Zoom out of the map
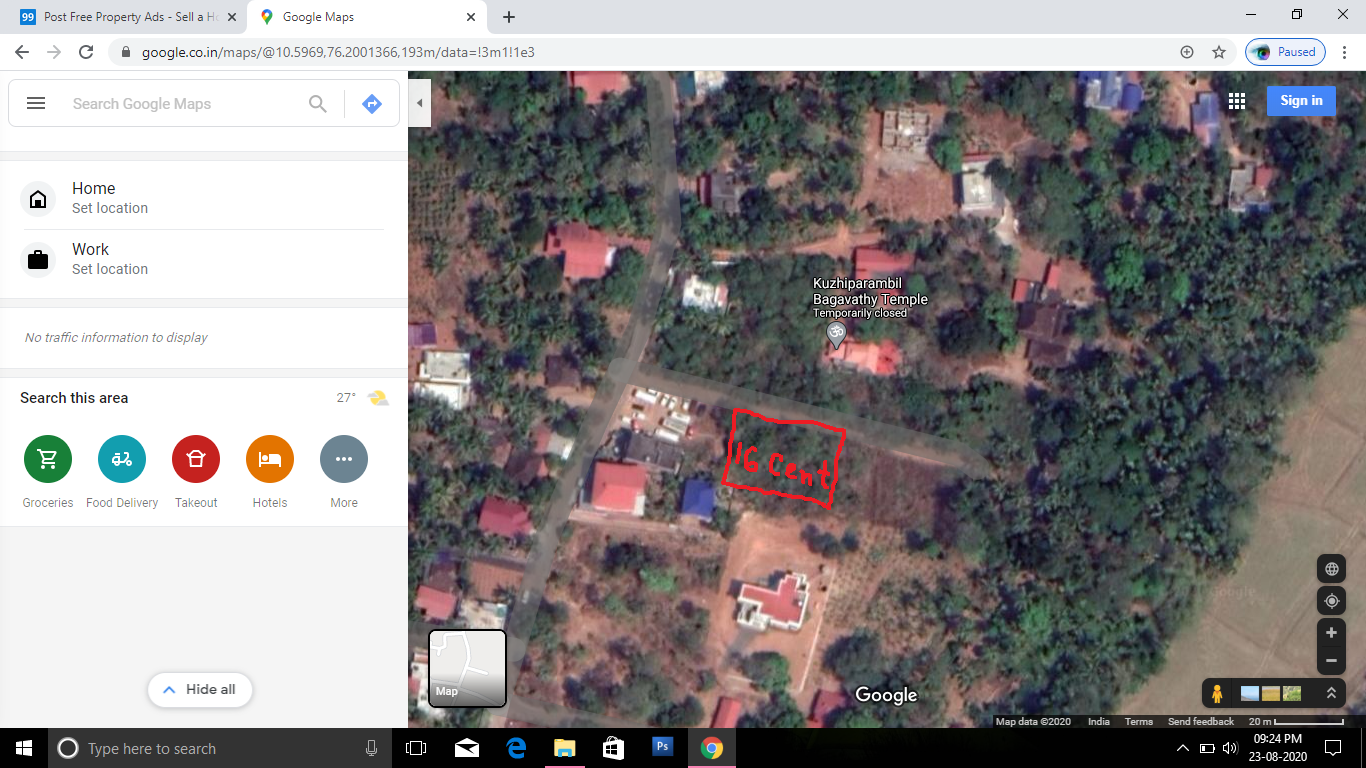The width and height of the screenshot is (1366, 768). (1331, 661)
